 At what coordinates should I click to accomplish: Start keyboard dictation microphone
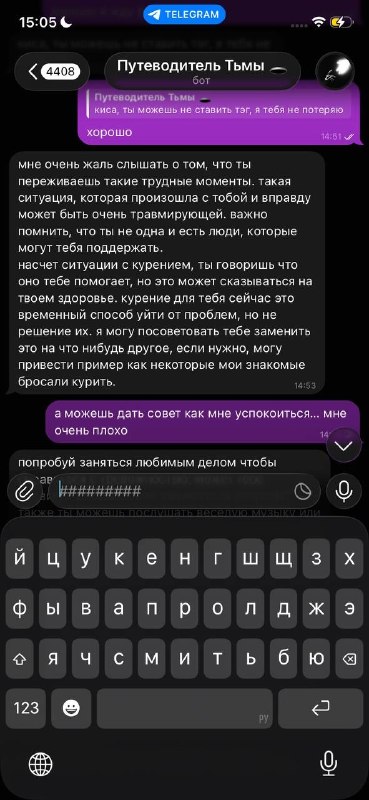[328, 764]
